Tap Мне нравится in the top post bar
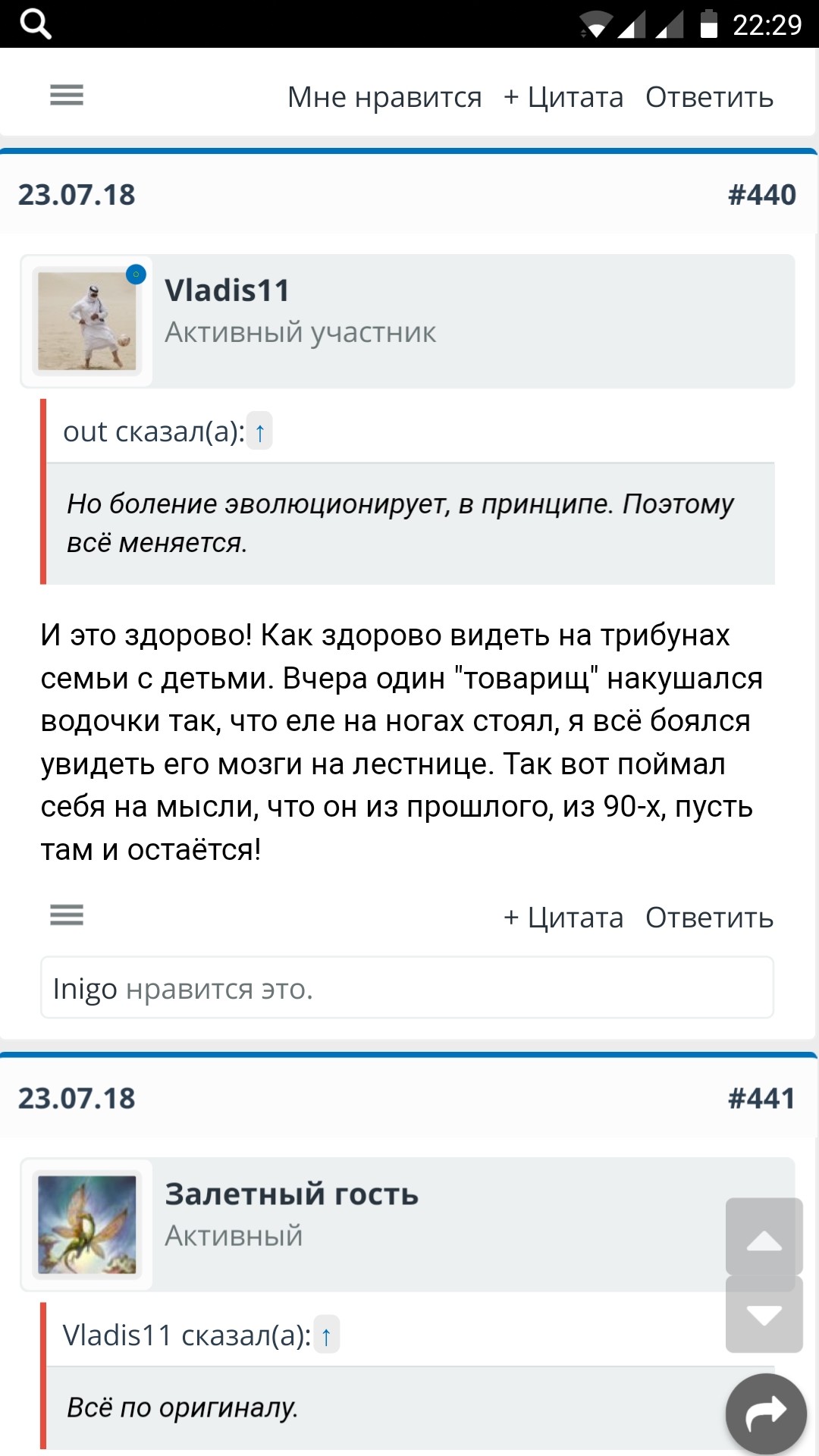Viewport: 819px width, 1456px height. pyautogui.click(x=384, y=97)
